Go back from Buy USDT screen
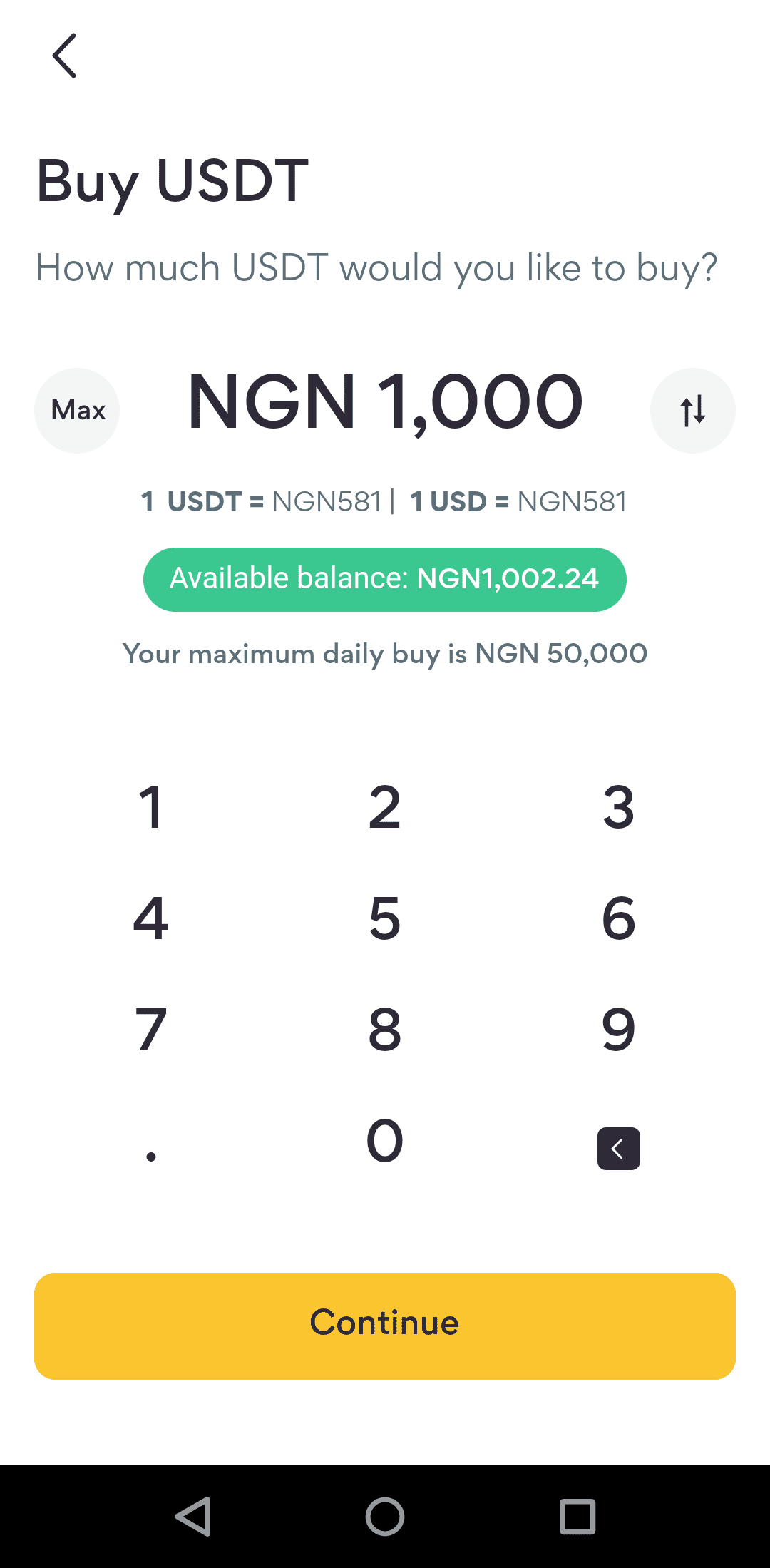This screenshot has height=1568, width=770. pyautogui.click(x=64, y=56)
